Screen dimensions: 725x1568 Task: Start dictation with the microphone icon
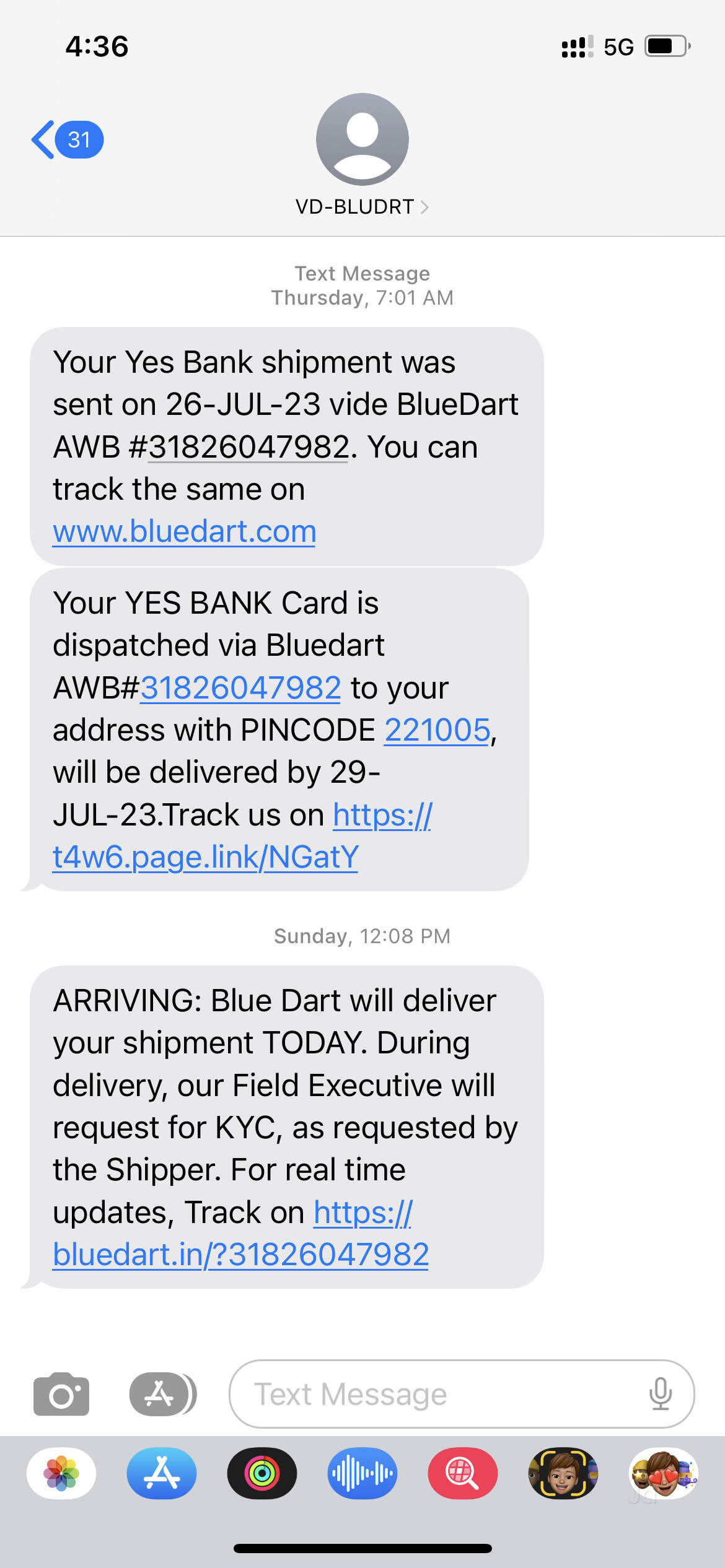[660, 1394]
